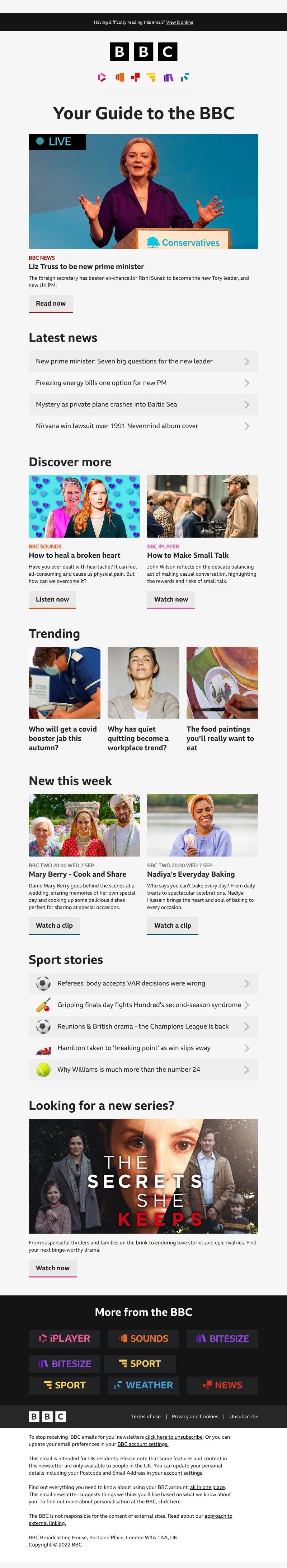Viewport: 287px width, 1568px height.
Task: Watch a clip of Mary Berry - Cook and Share
Action: (x=54, y=925)
